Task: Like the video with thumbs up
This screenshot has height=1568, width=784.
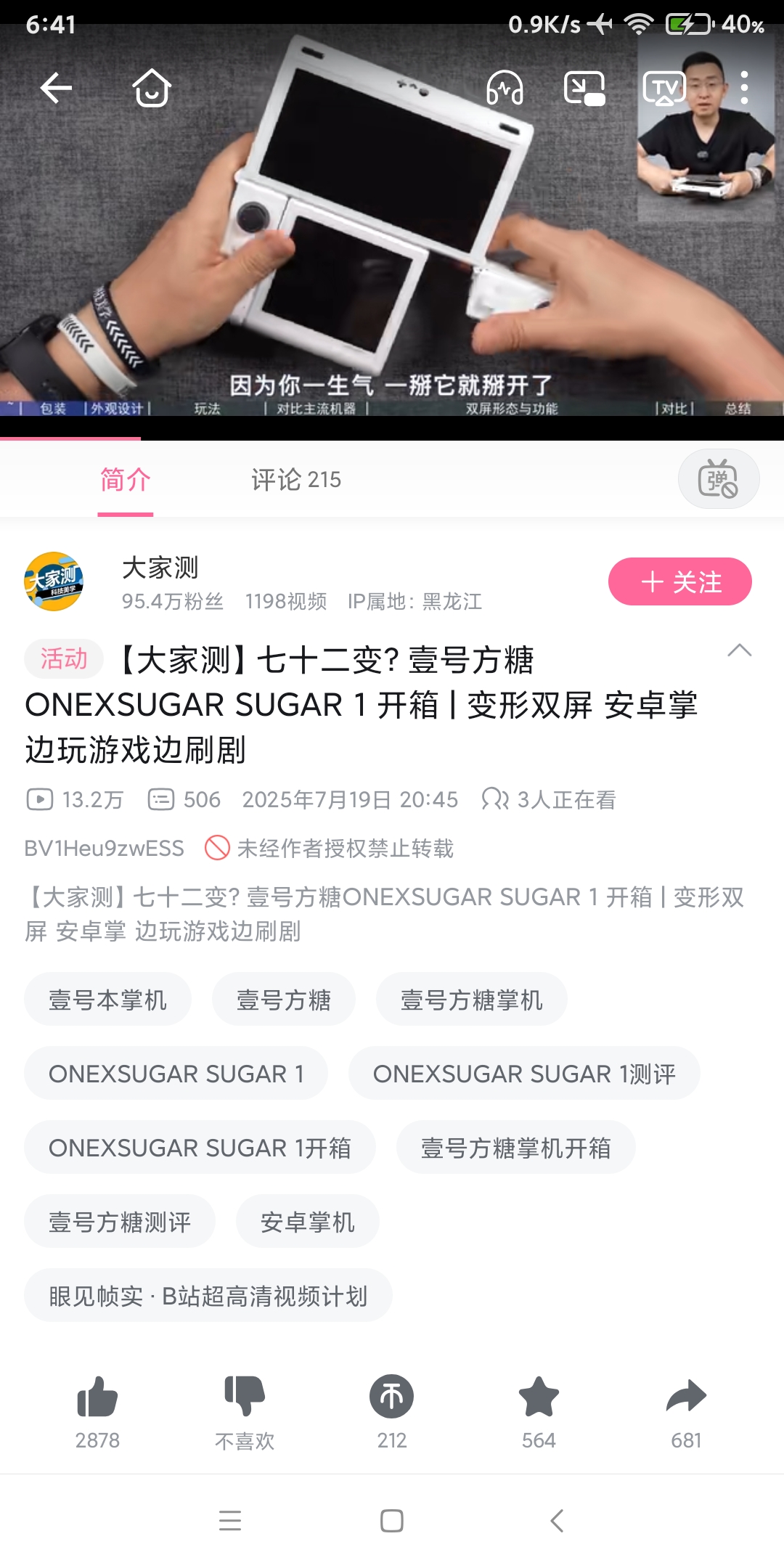Action: click(x=97, y=1397)
